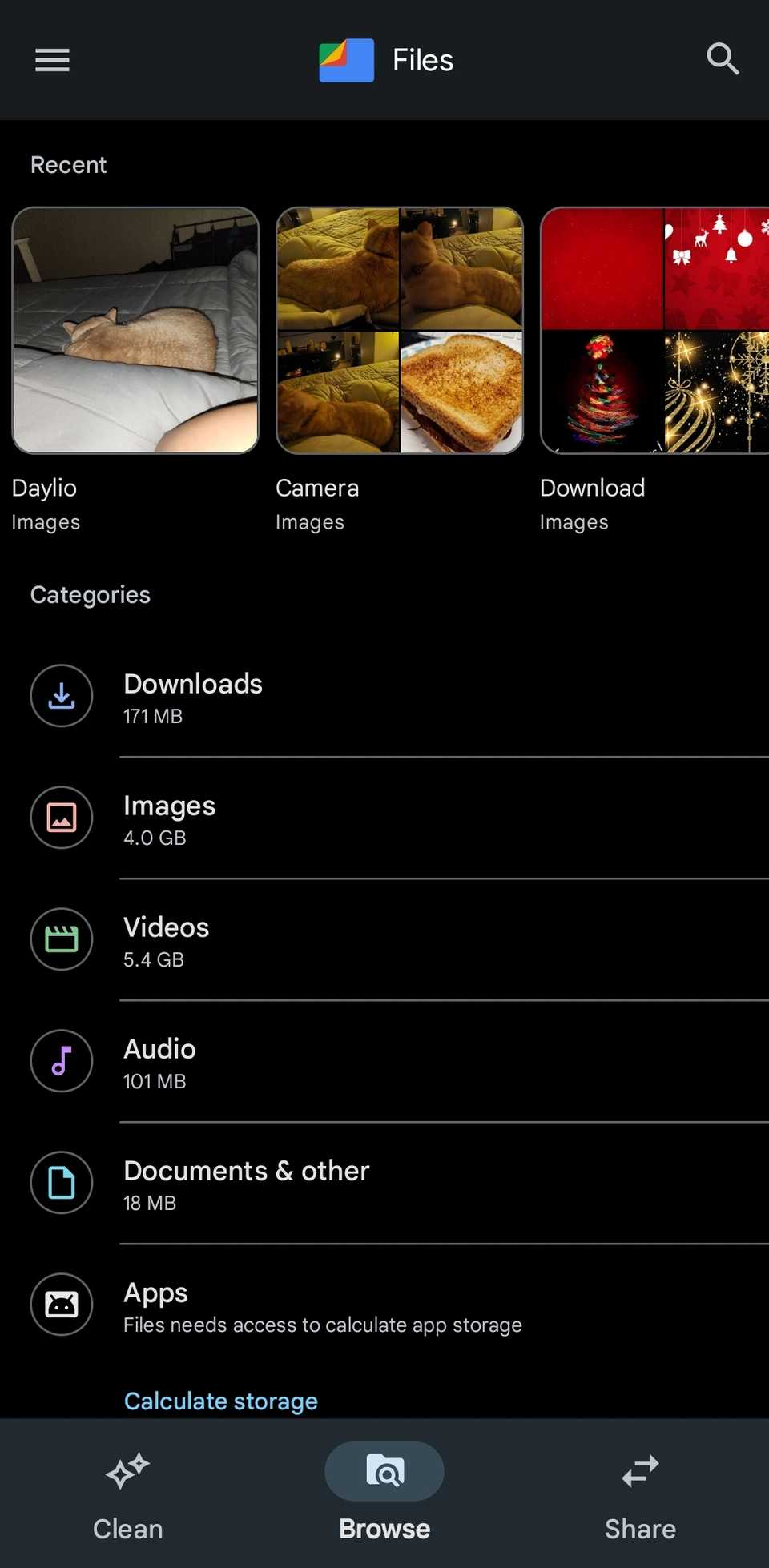Go to the Share tab

pos(640,1494)
